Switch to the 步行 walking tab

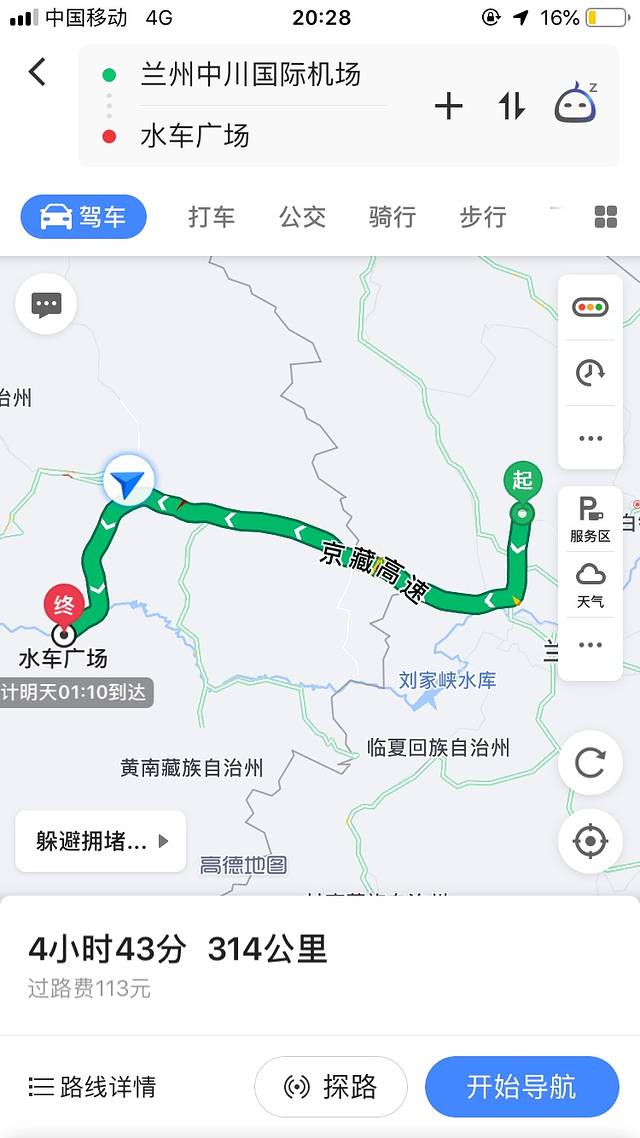click(482, 217)
